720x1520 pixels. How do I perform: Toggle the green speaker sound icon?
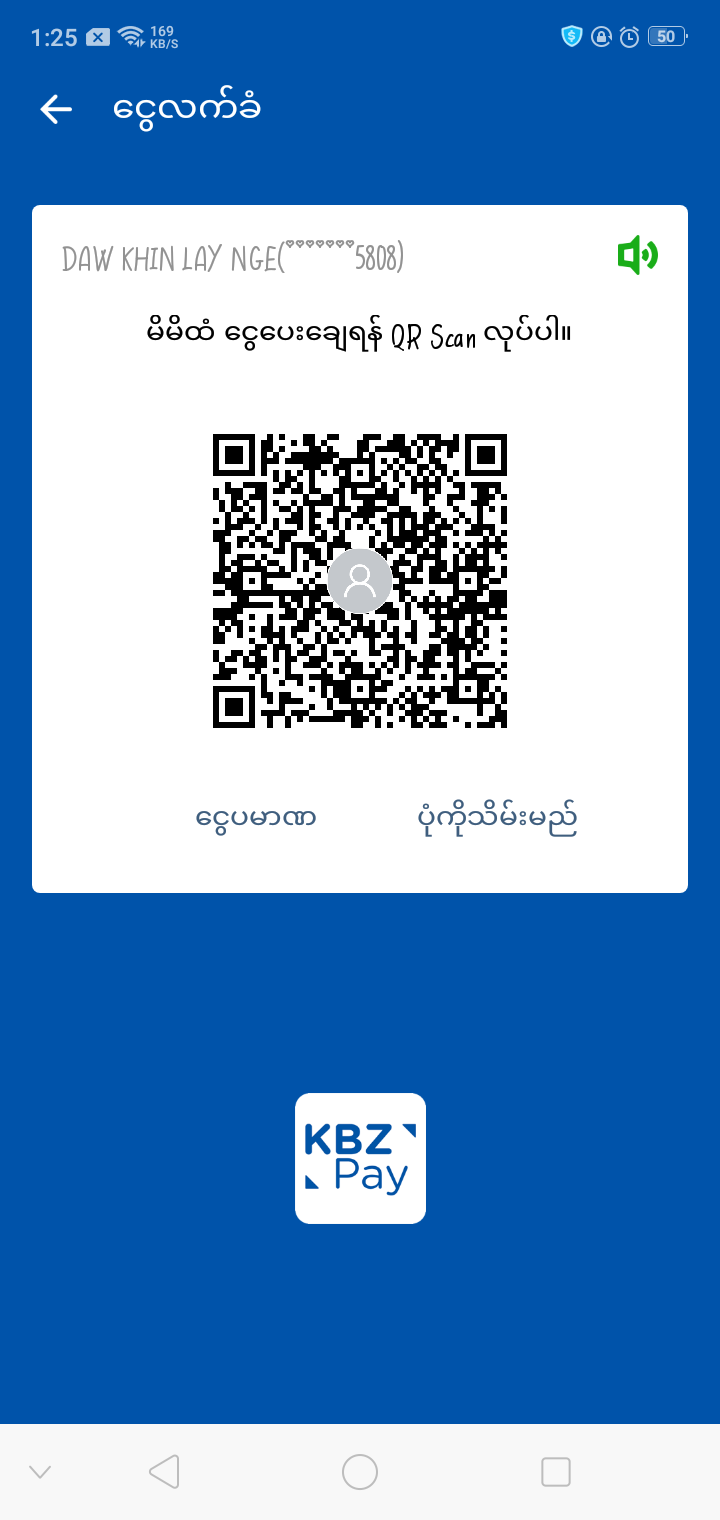(x=637, y=256)
